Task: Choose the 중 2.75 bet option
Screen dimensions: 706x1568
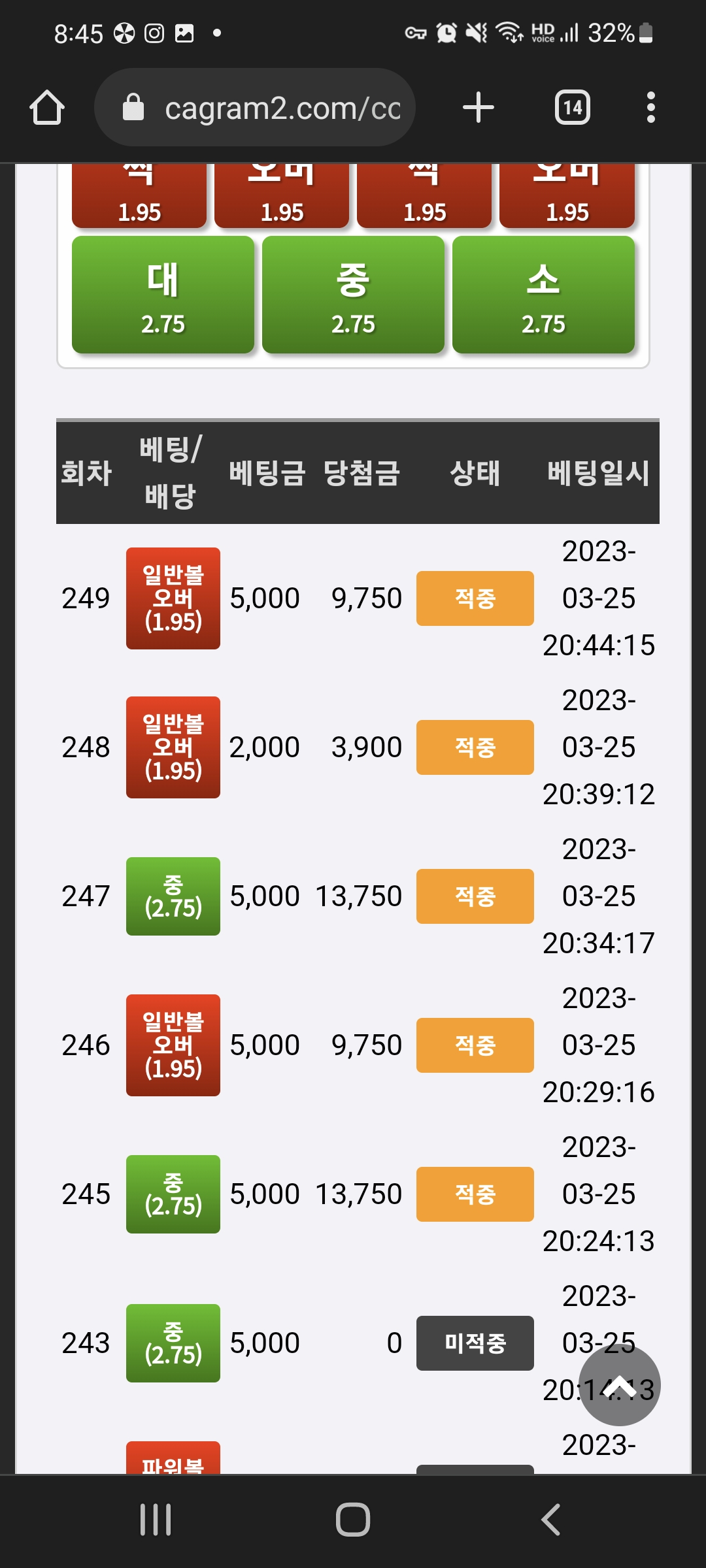Action: point(353,295)
